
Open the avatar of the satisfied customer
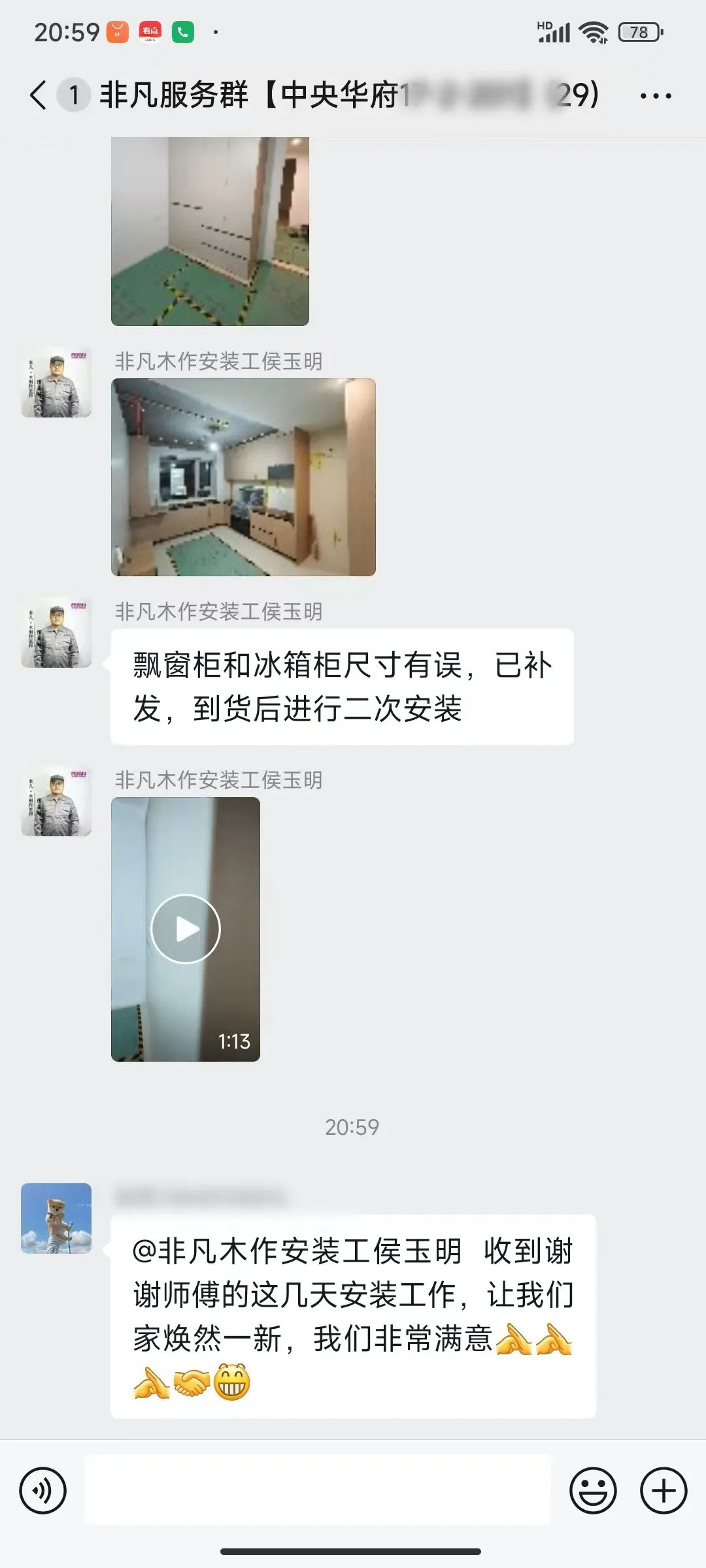(x=56, y=1218)
